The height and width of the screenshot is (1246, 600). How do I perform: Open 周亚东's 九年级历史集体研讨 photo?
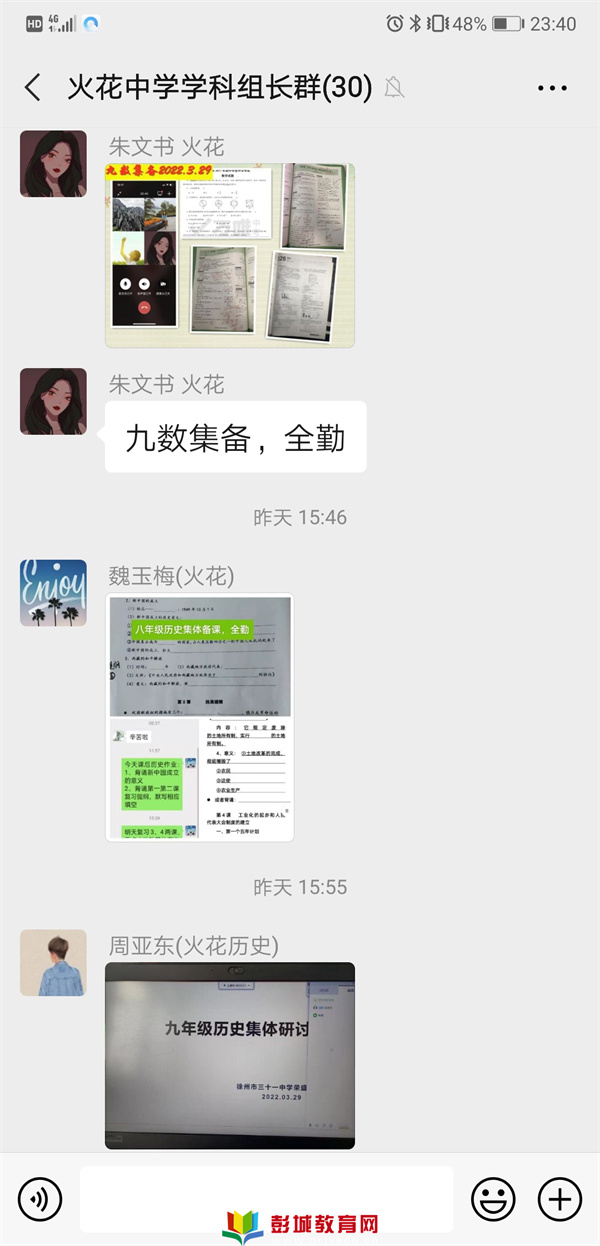tap(230, 1055)
